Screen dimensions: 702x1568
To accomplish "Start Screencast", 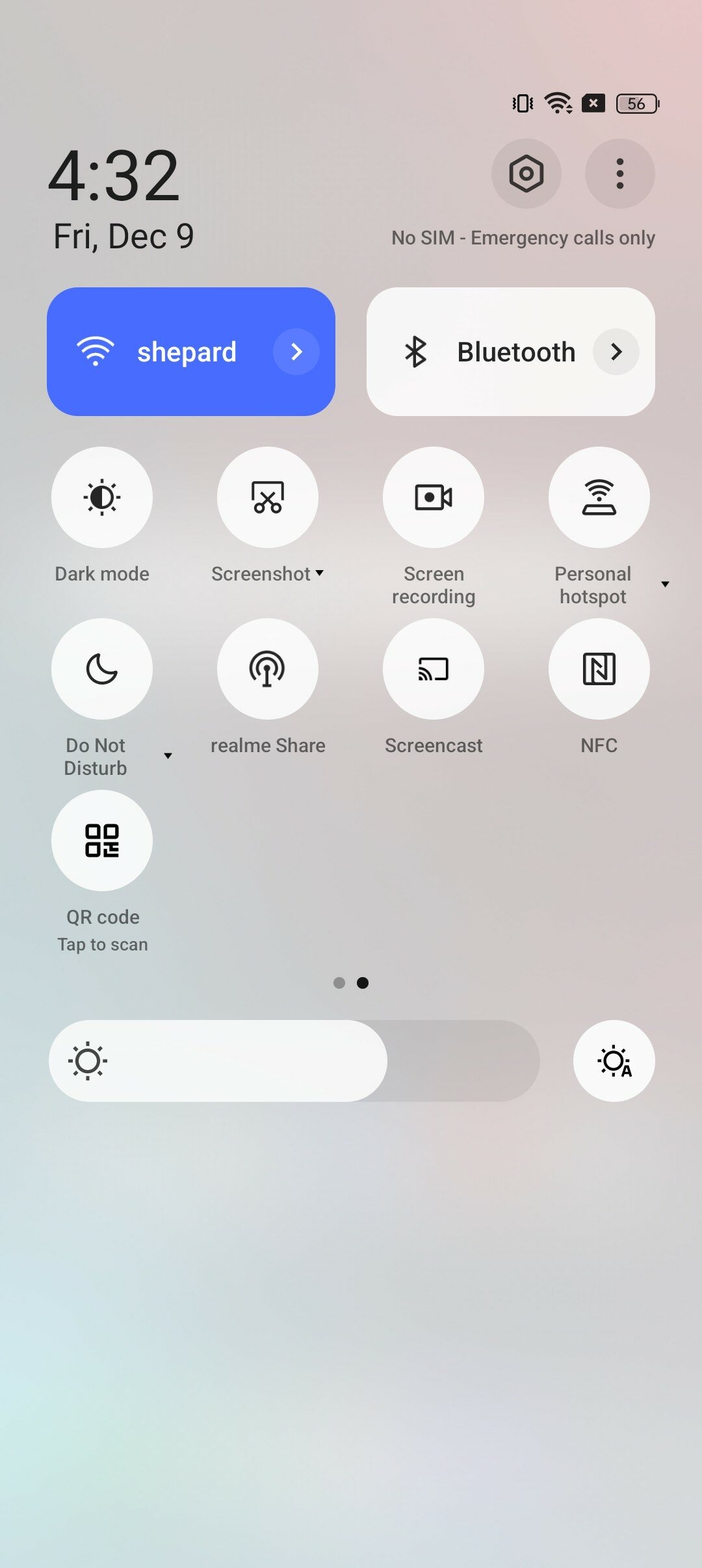I will (434, 669).
